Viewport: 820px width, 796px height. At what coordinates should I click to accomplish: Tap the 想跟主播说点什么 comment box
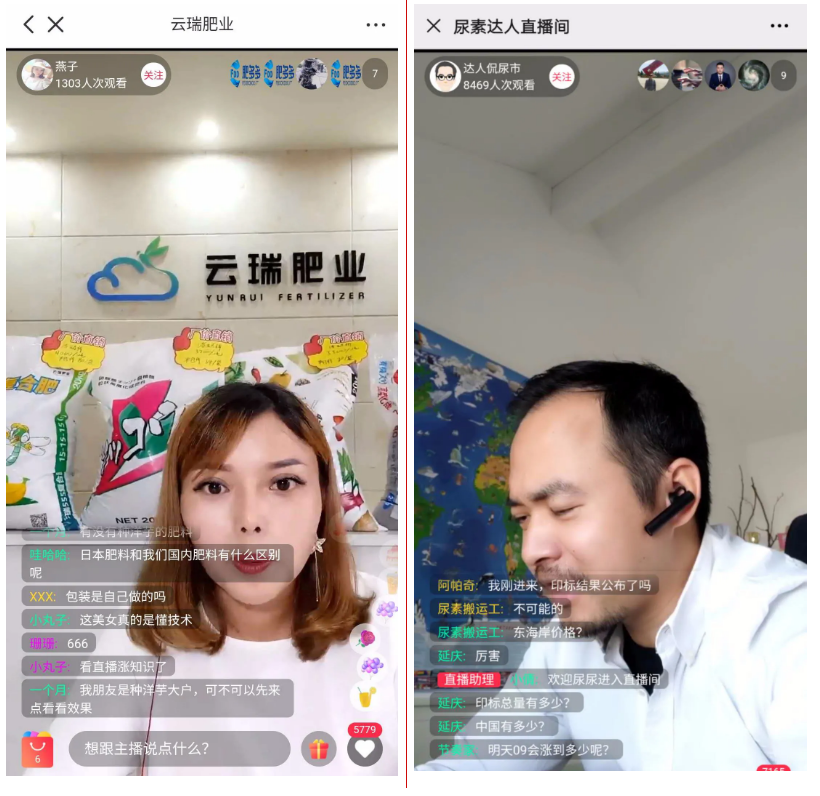179,748
